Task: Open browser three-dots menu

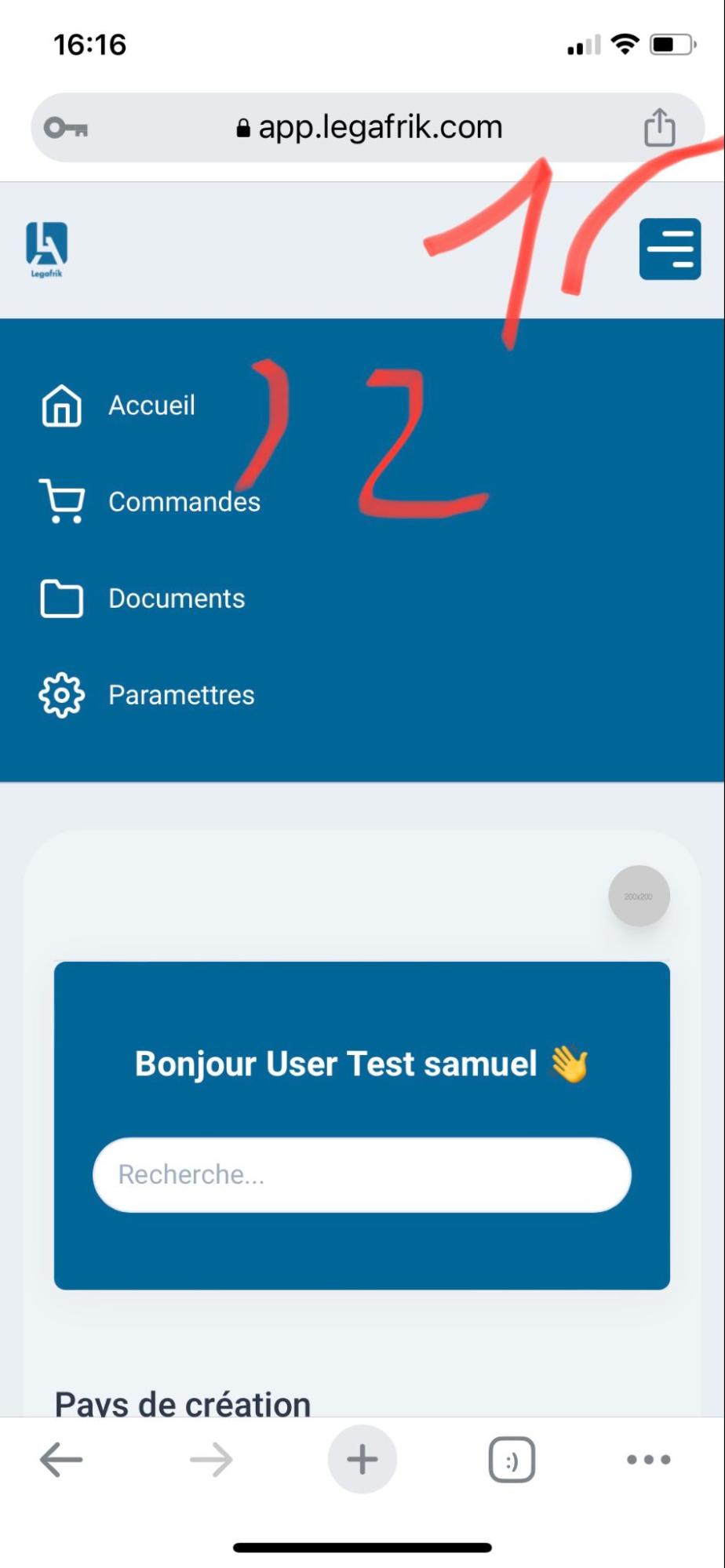Action: pyautogui.click(x=648, y=1460)
